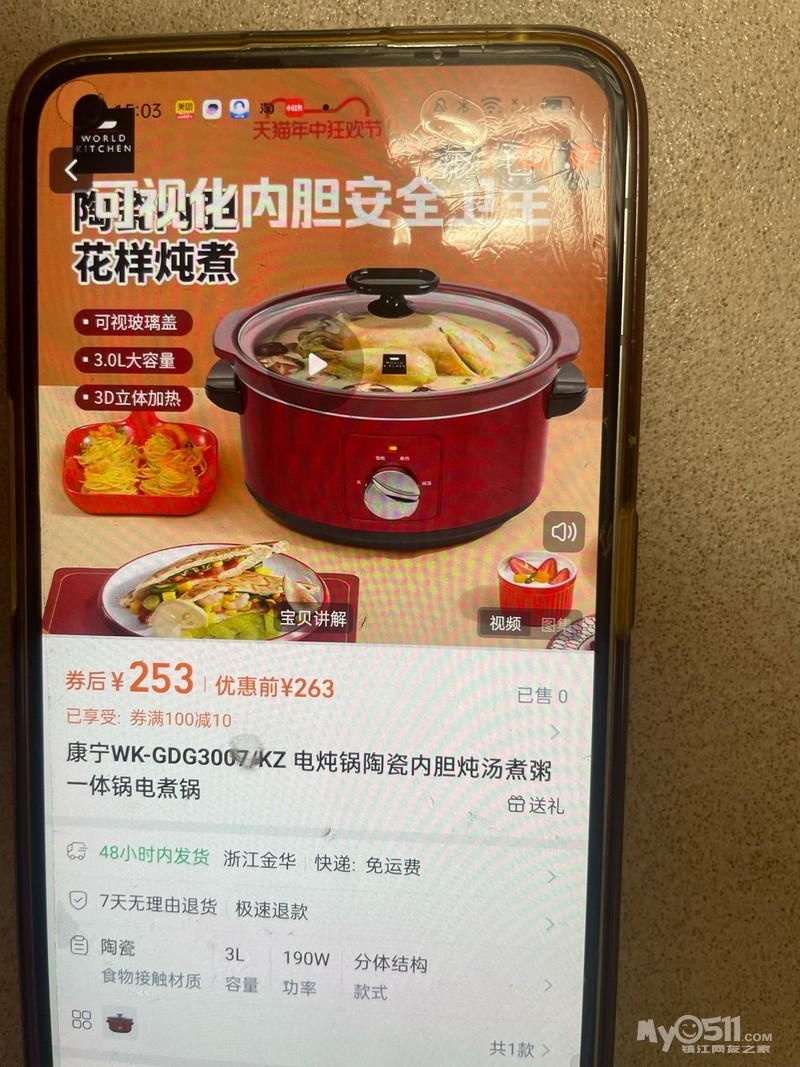This screenshot has height=1067, width=800.
Task: Open the 48小时内发货 shipping info row
Action: [x=313, y=860]
